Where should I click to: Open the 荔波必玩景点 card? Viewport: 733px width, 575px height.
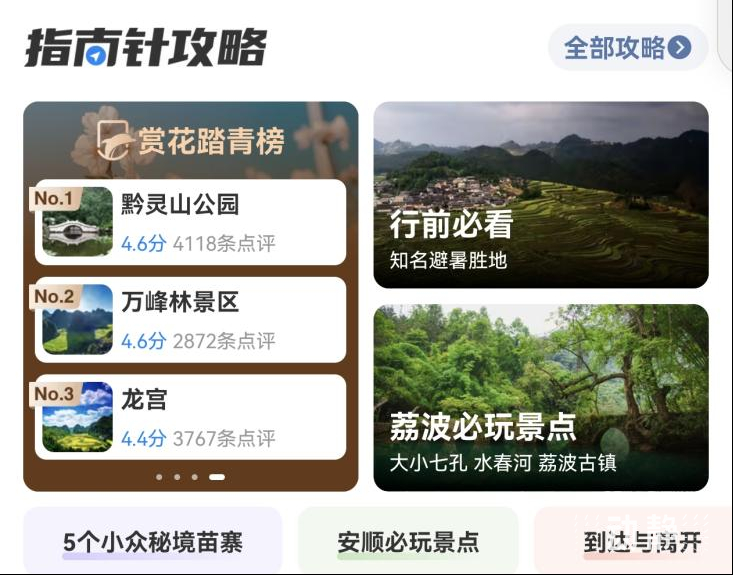click(x=541, y=398)
